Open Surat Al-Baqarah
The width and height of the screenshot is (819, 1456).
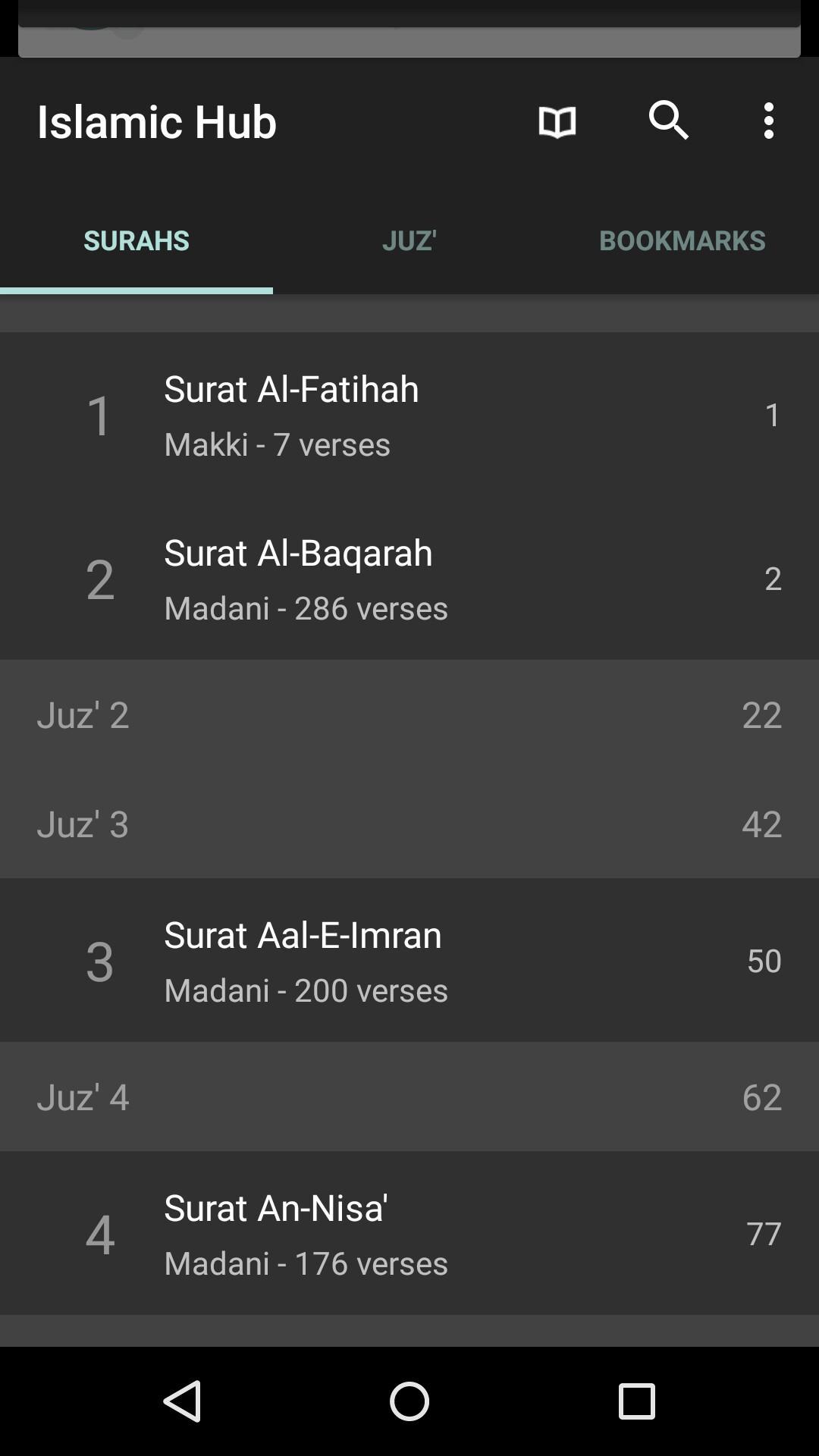click(x=409, y=579)
